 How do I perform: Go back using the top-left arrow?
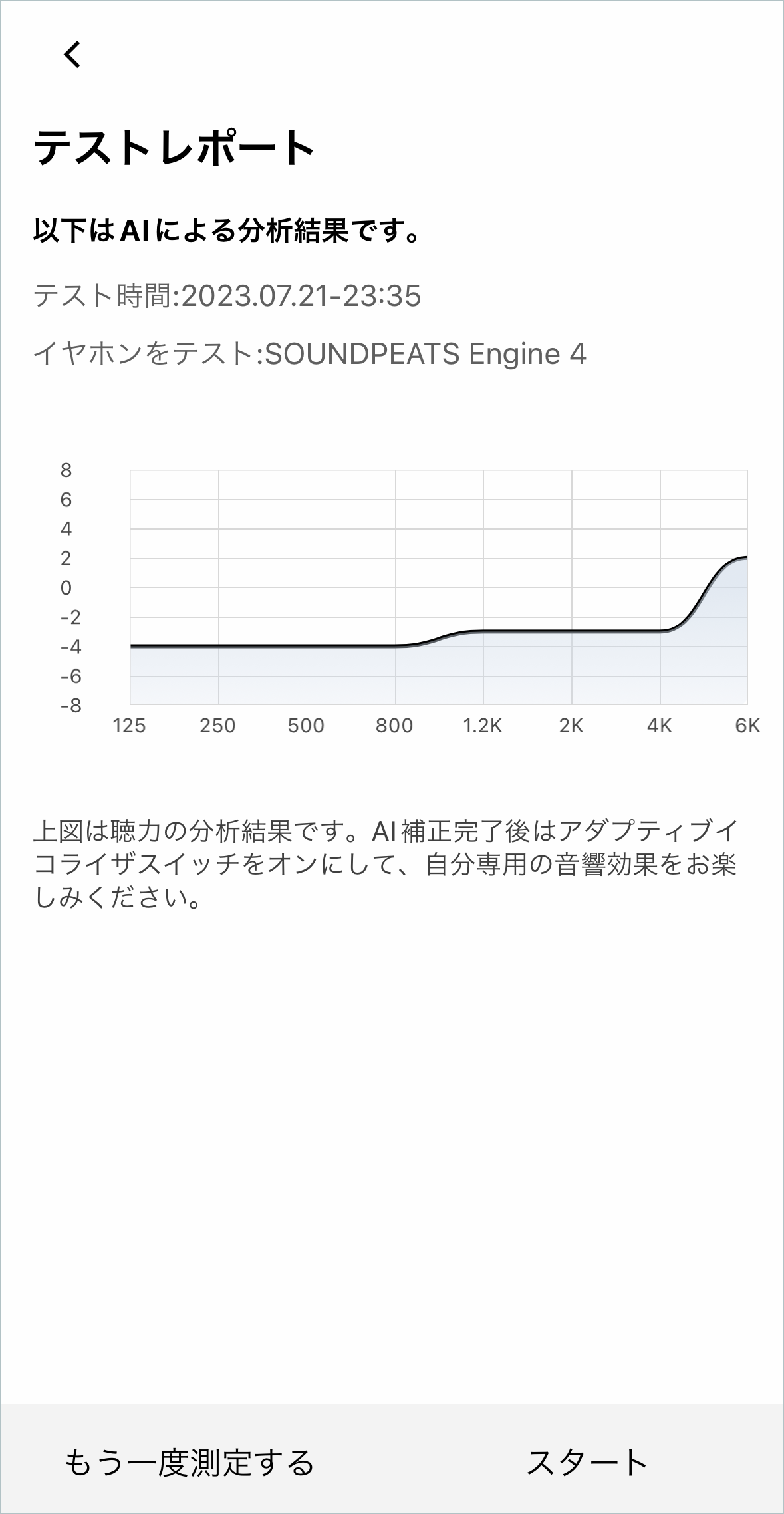72,54
